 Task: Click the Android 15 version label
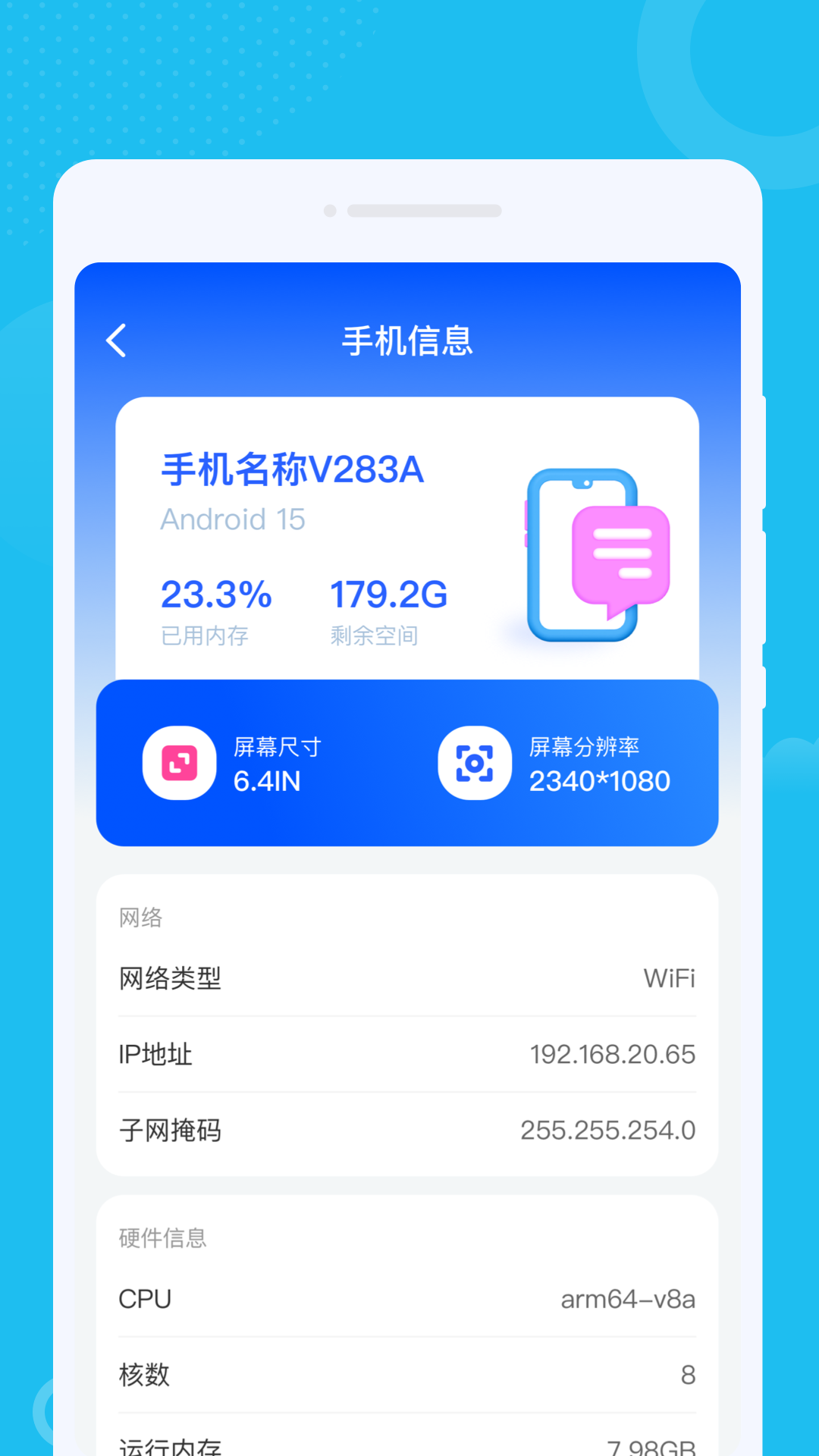tap(233, 519)
